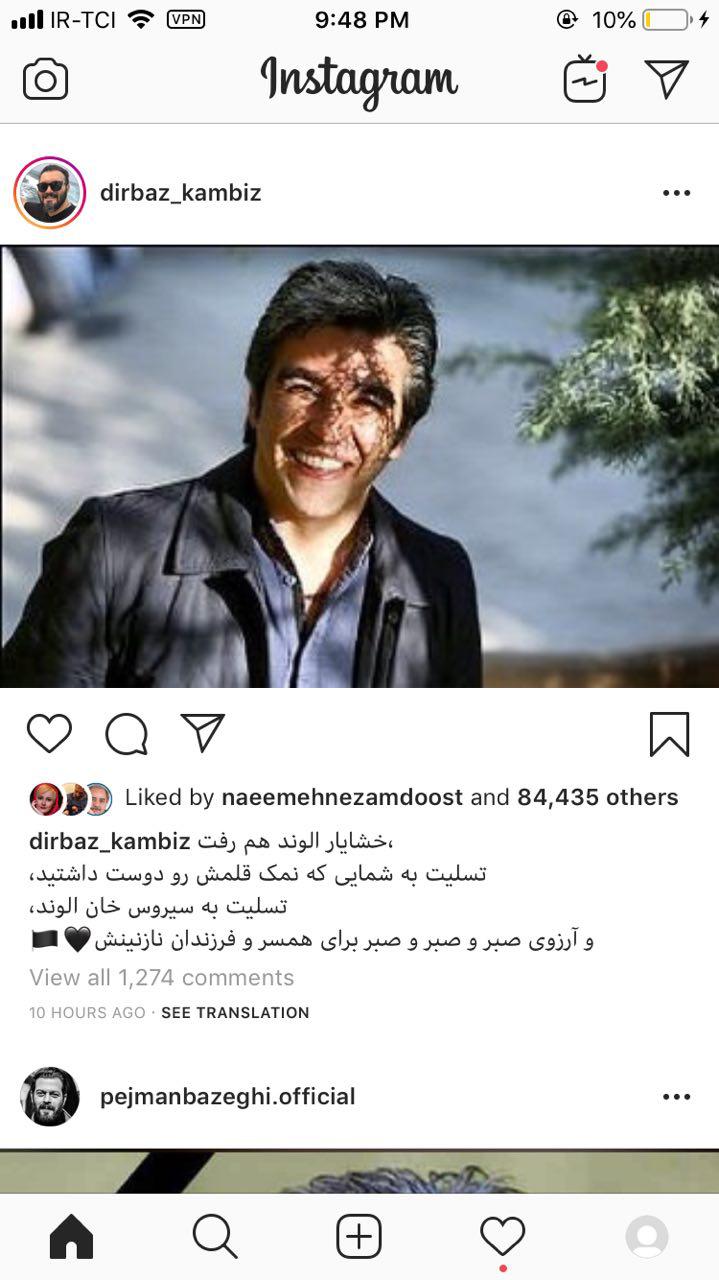The image size is (719, 1280).
Task: Bookmark dirbaz_kambiz's post
Action: [x=668, y=734]
